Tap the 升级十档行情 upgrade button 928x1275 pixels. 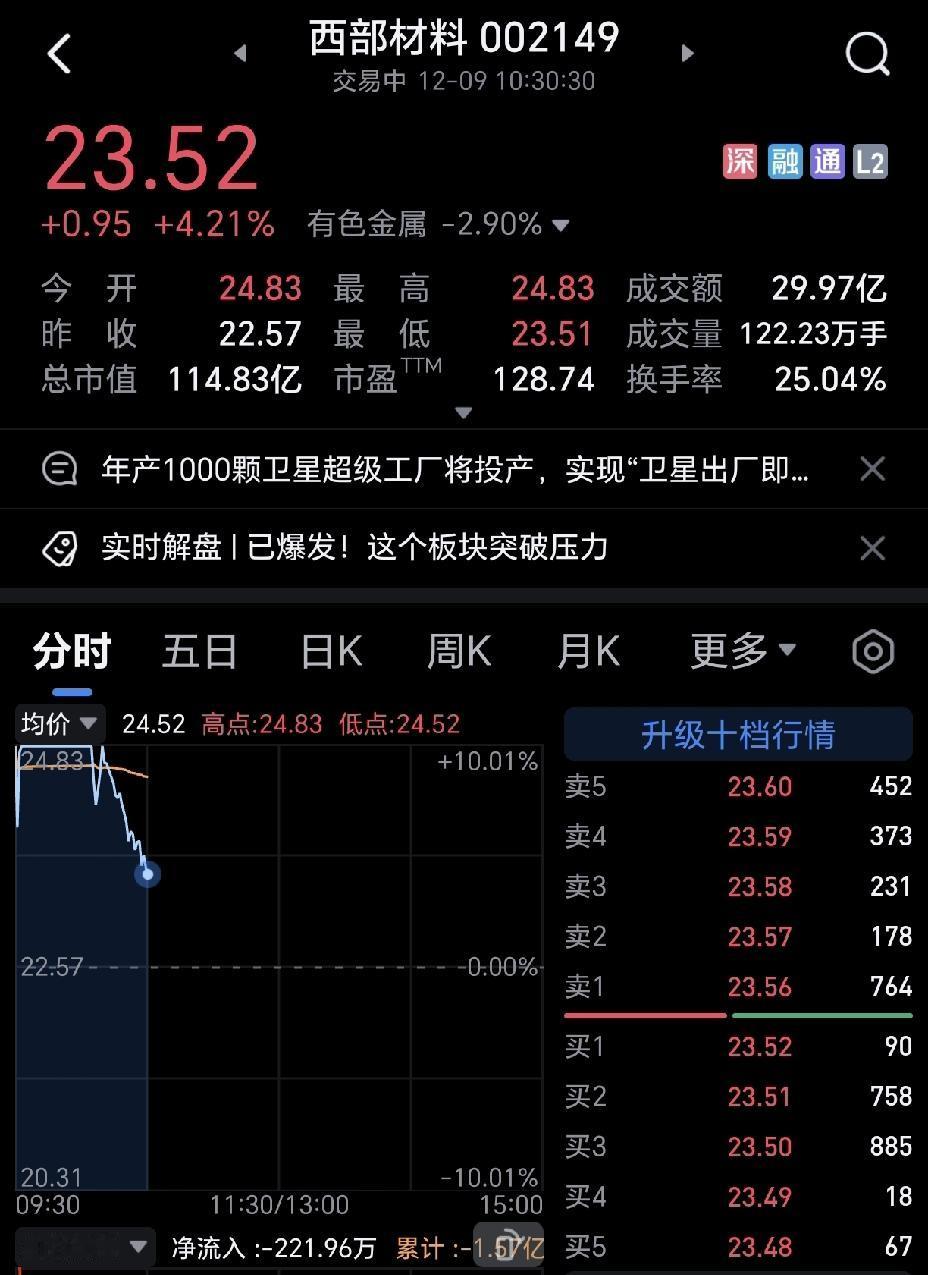(x=738, y=733)
